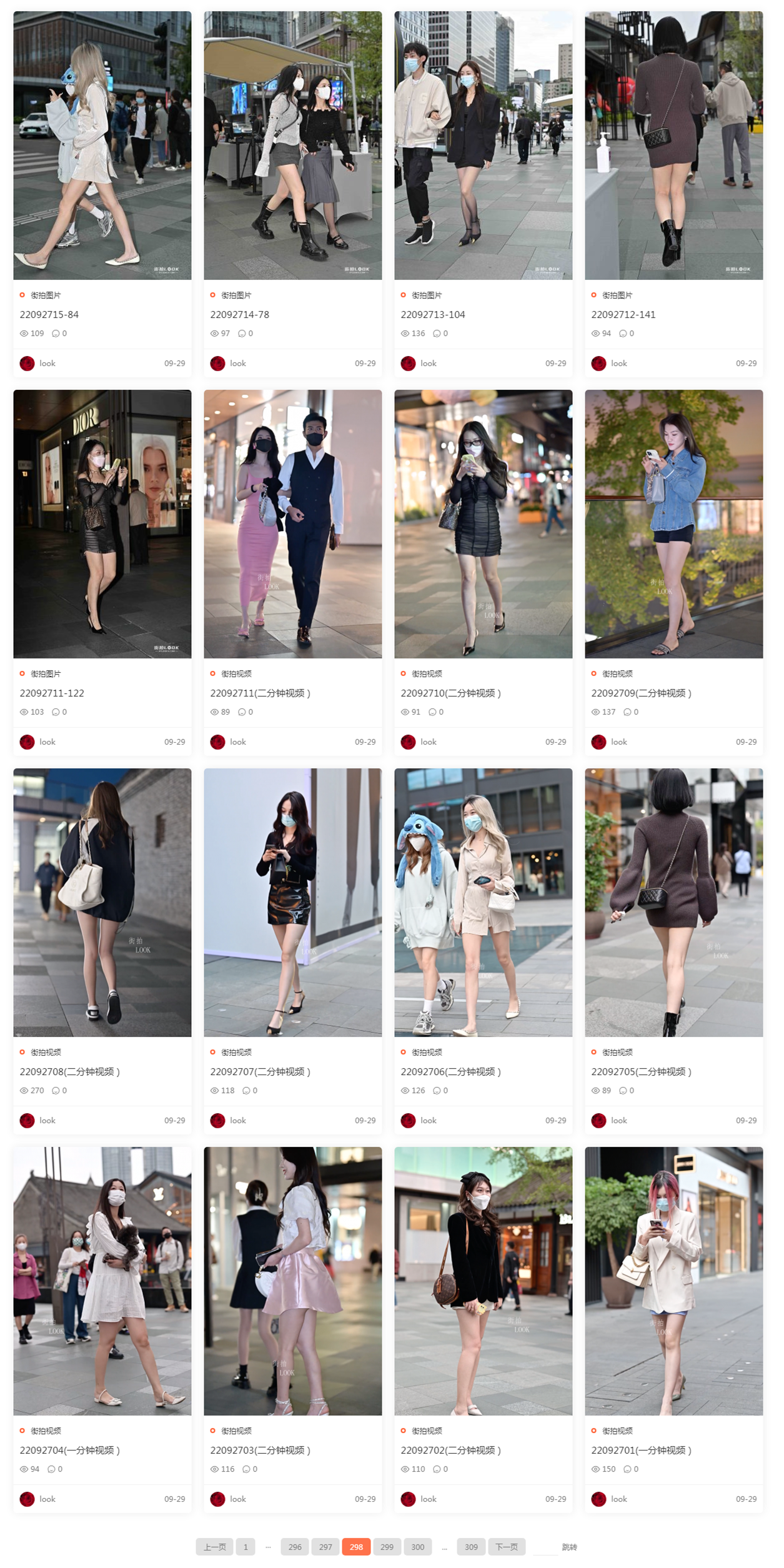Viewport: 784px width, 1568px height.
Task: Open the photo tile for post 22092713-104
Action: (x=483, y=145)
